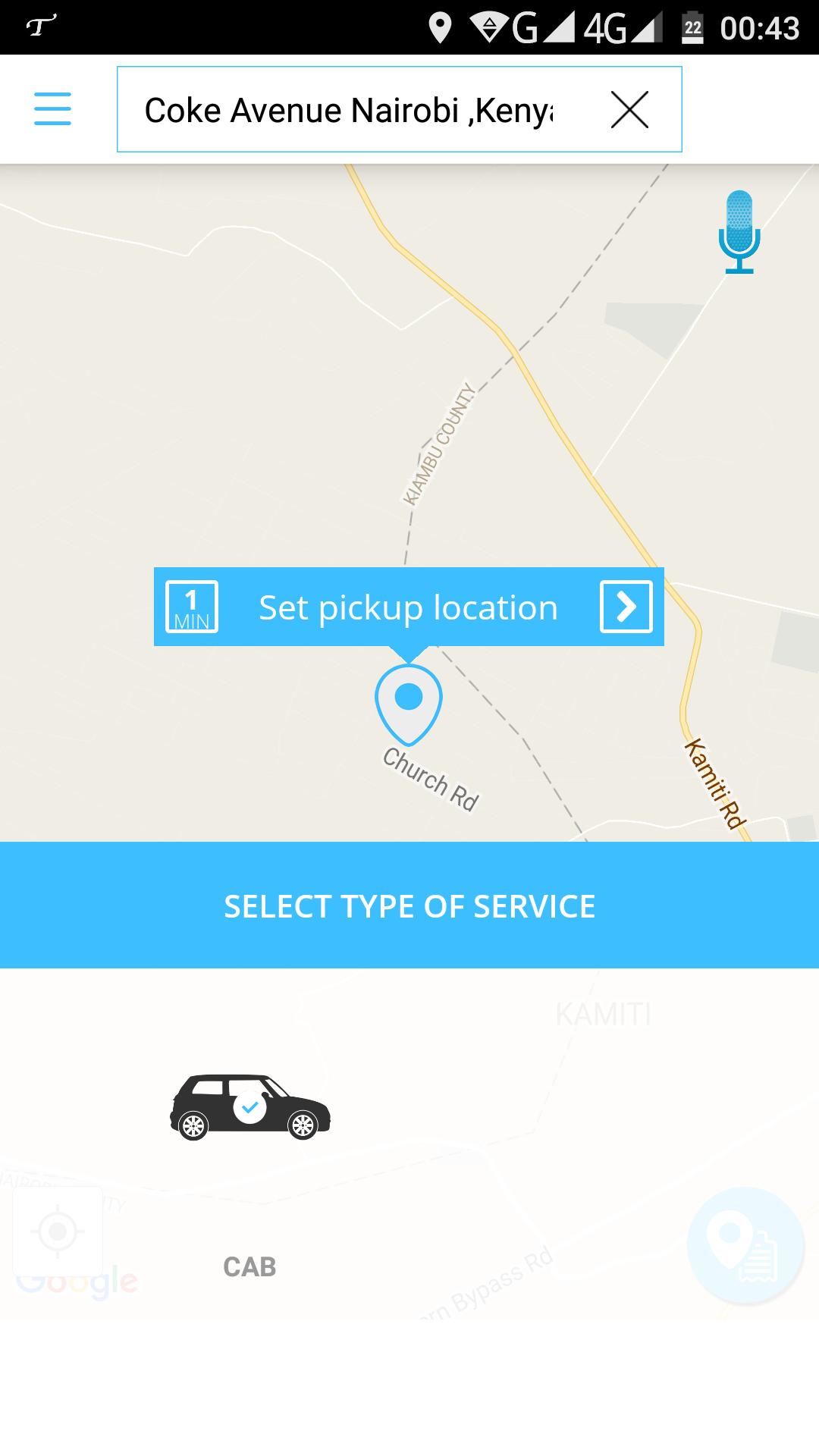The height and width of the screenshot is (1456, 819).
Task: Tap Set pickup location
Action: (408, 607)
